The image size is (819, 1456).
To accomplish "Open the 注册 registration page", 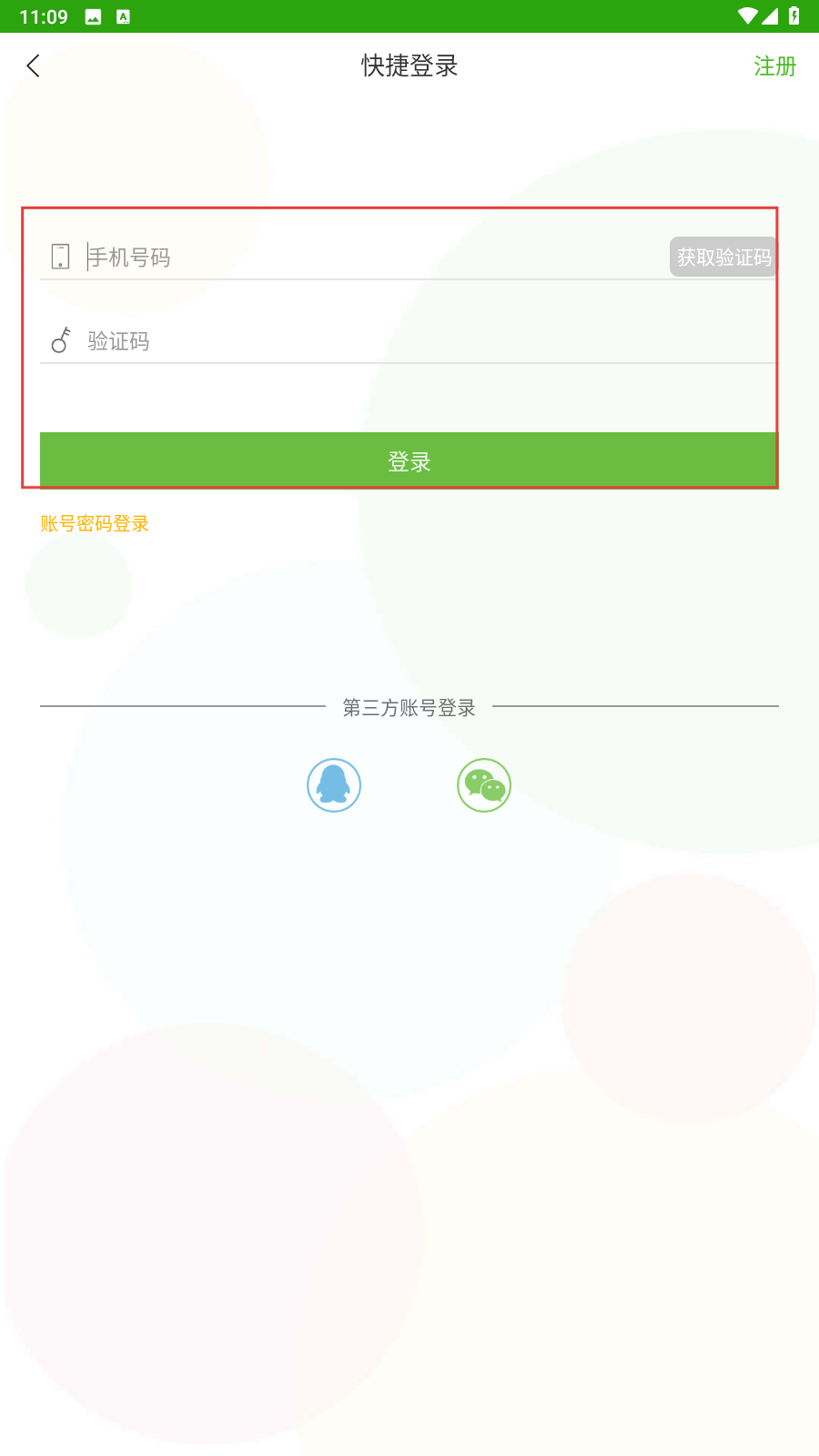I will click(774, 66).
